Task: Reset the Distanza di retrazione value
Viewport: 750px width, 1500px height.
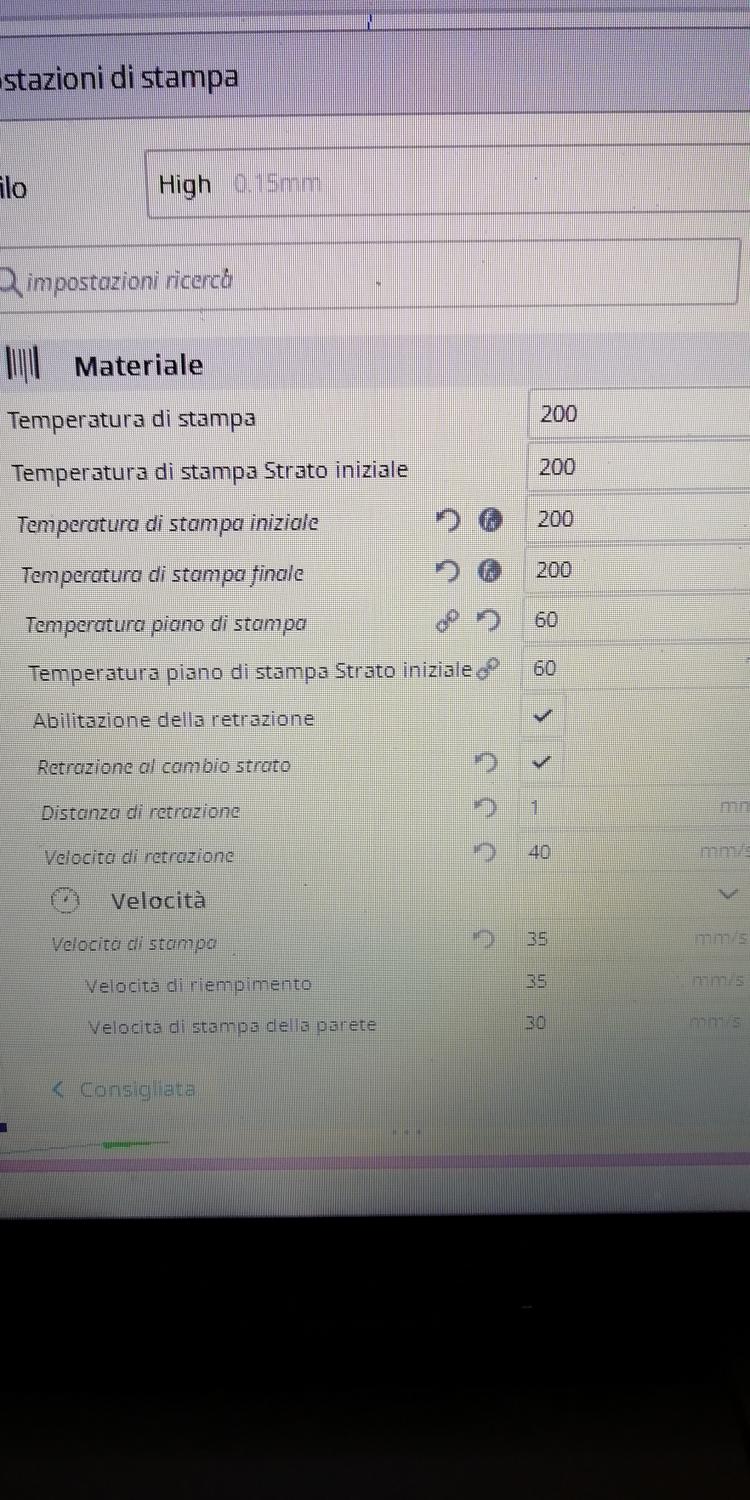Action: tap(484, 807)
